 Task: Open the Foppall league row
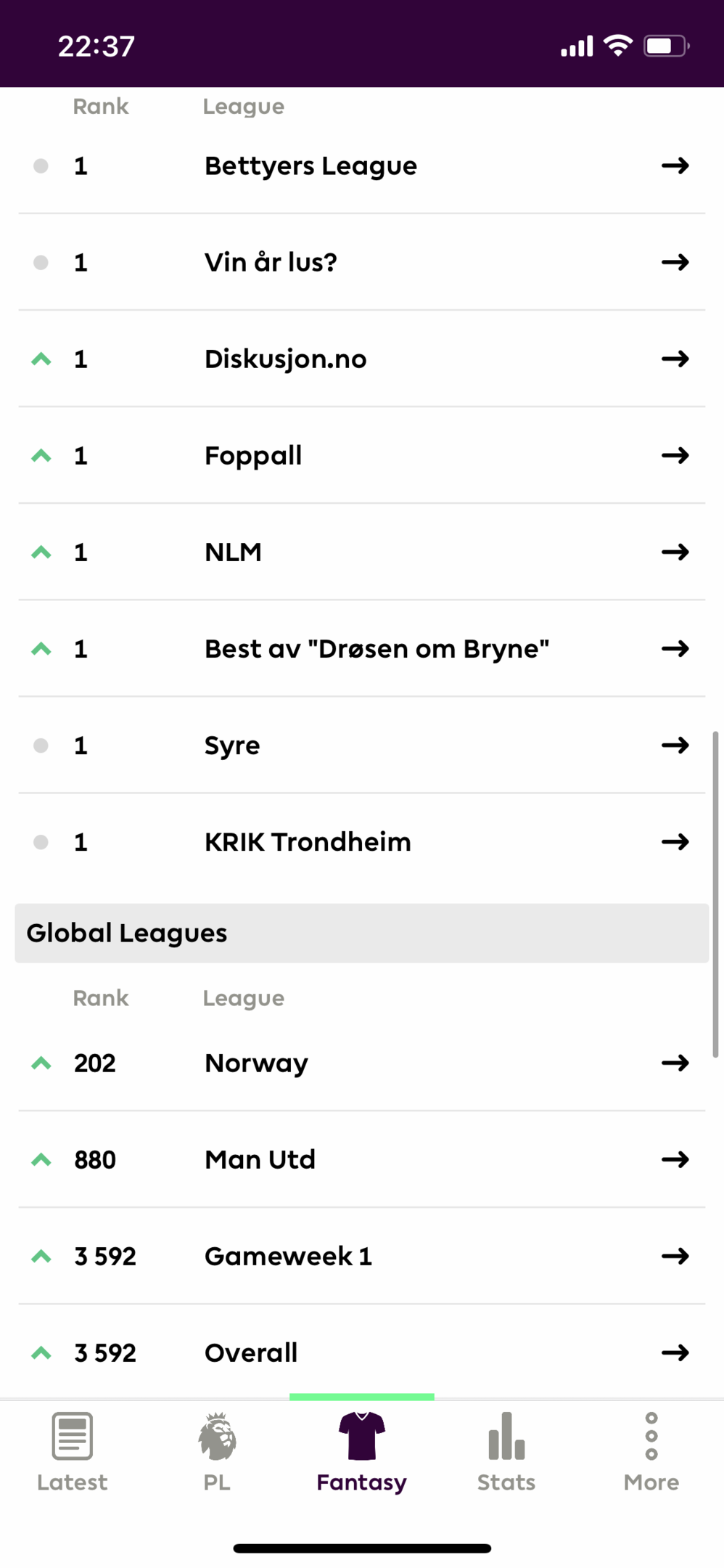pos(362,455)
